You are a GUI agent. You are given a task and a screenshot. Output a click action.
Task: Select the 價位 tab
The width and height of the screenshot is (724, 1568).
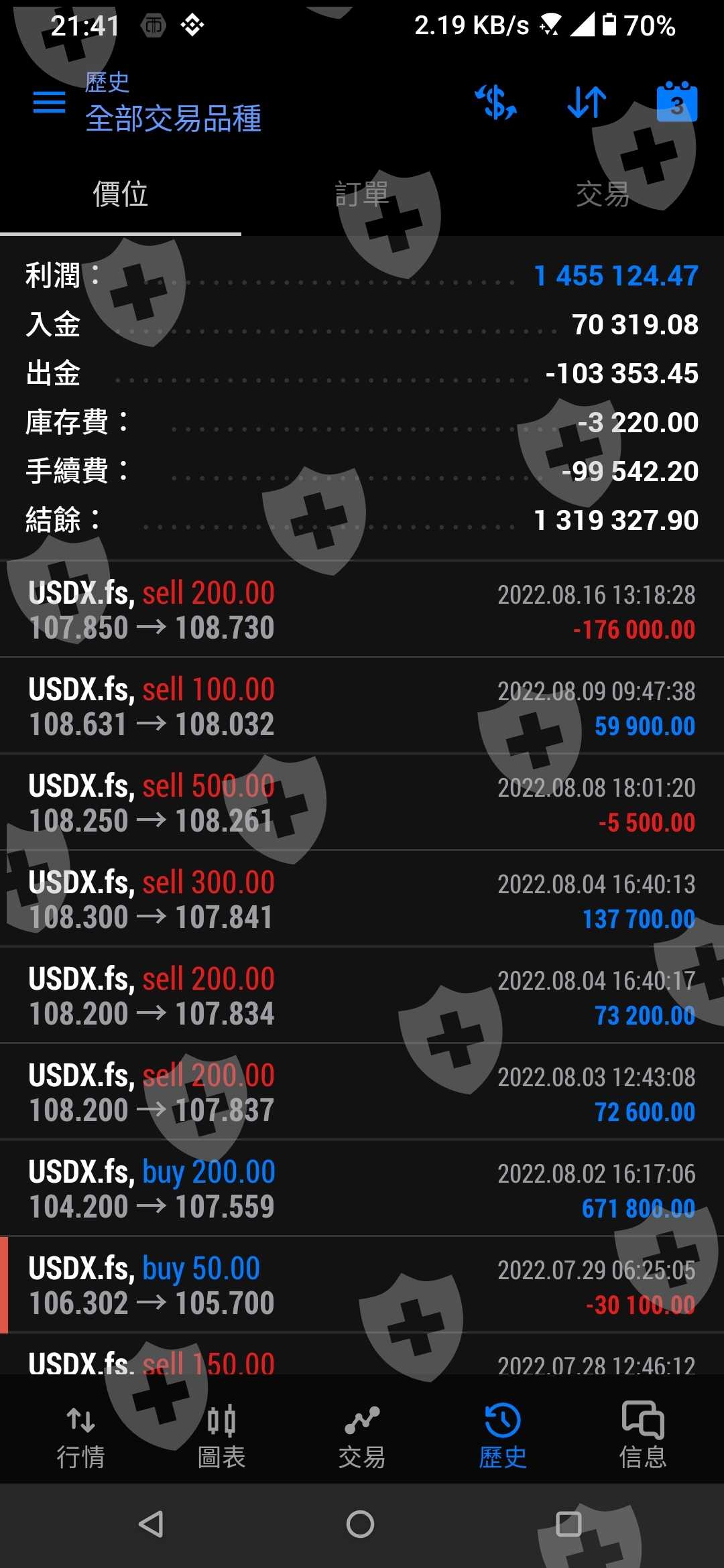(x=121, y=194)
